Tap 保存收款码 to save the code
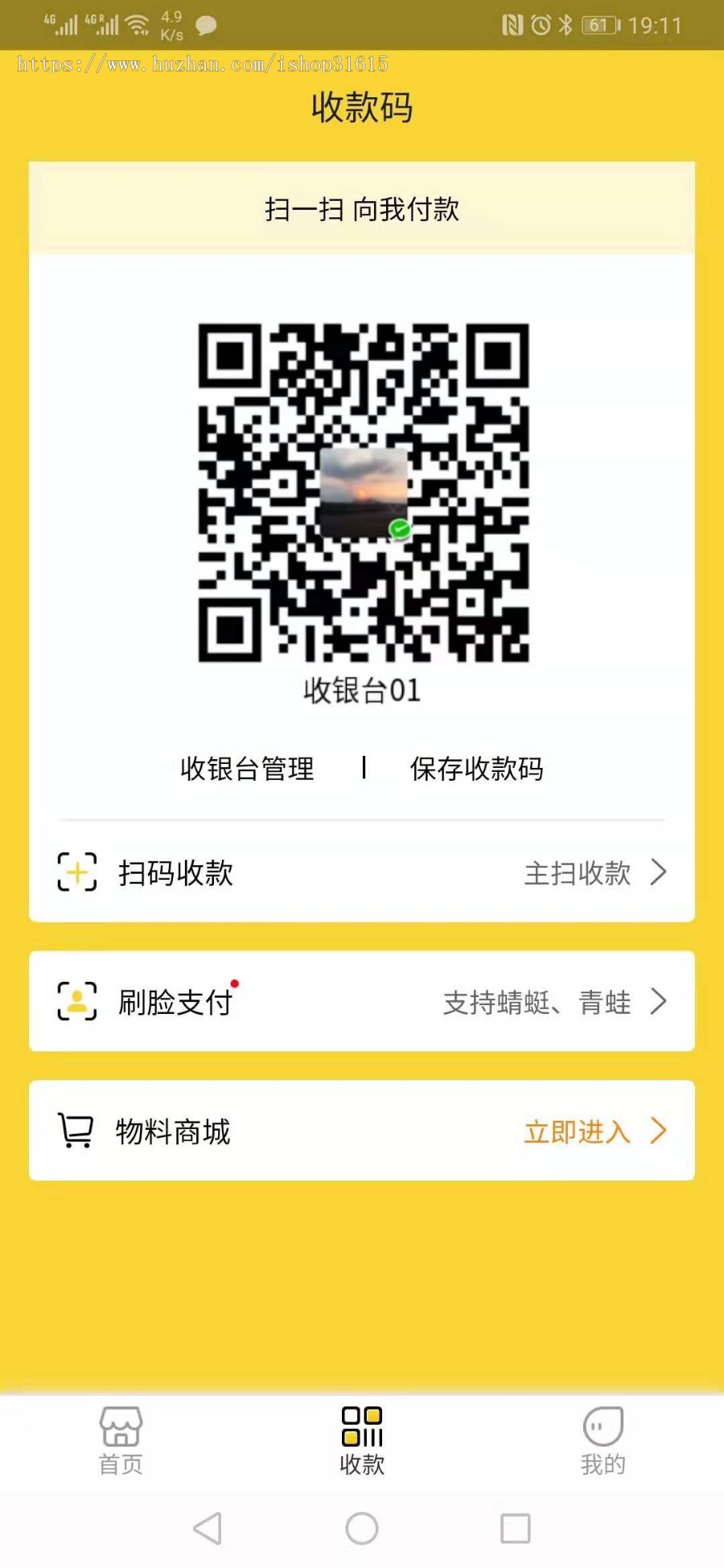Viewport: 724px width, 1568px height. [x=477, y=768]
